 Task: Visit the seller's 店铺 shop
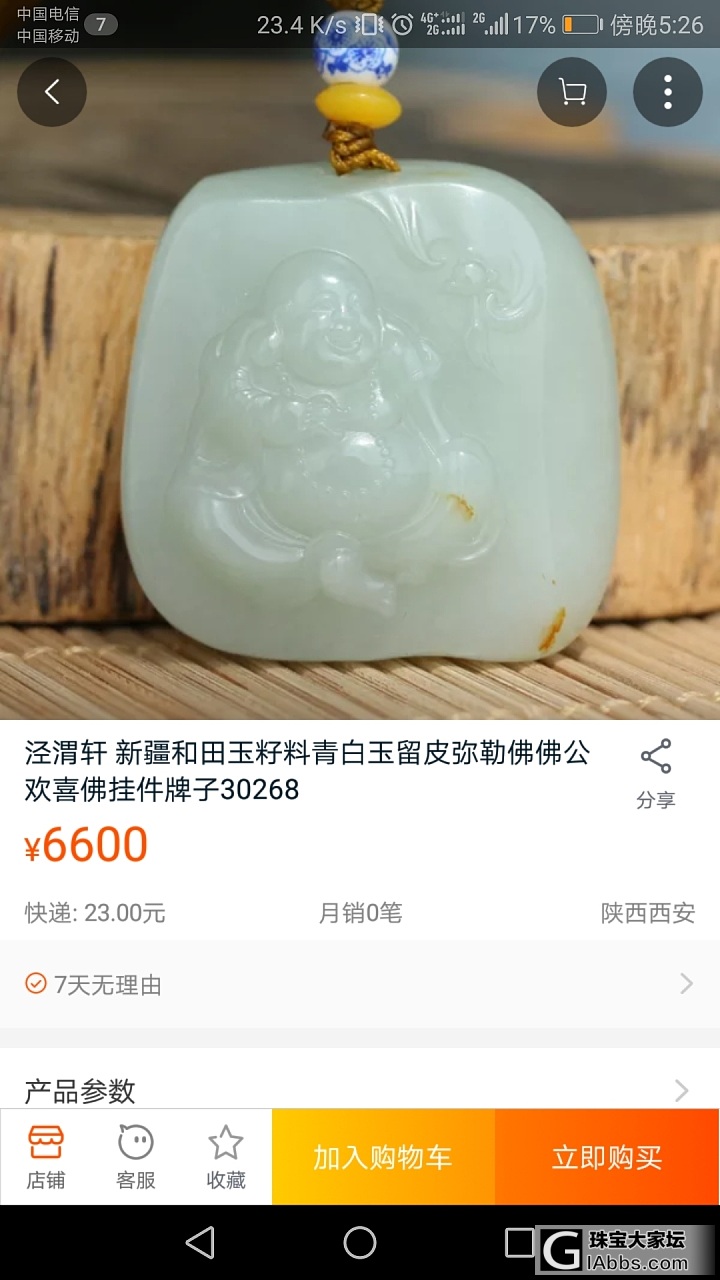click(46, 1157)
